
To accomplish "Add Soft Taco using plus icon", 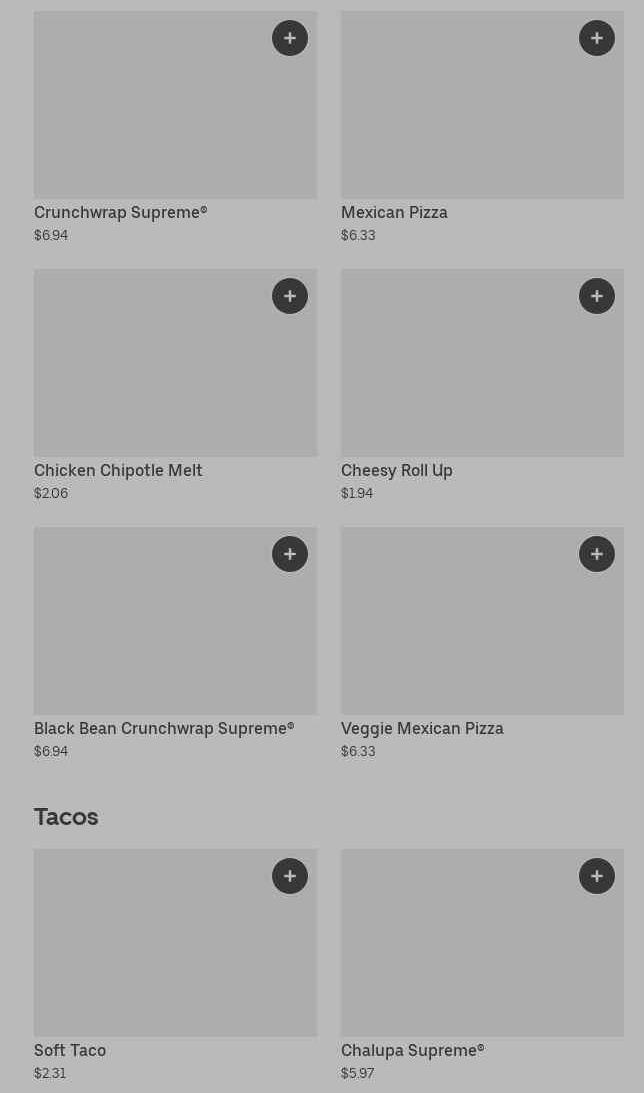I will pos(290,876).
